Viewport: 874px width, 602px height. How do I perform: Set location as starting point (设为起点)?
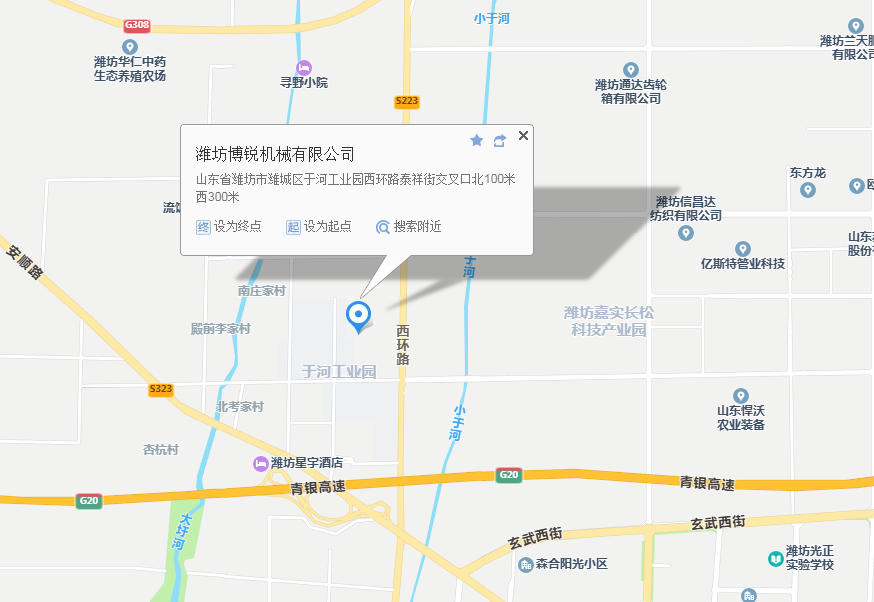(319, 227)
